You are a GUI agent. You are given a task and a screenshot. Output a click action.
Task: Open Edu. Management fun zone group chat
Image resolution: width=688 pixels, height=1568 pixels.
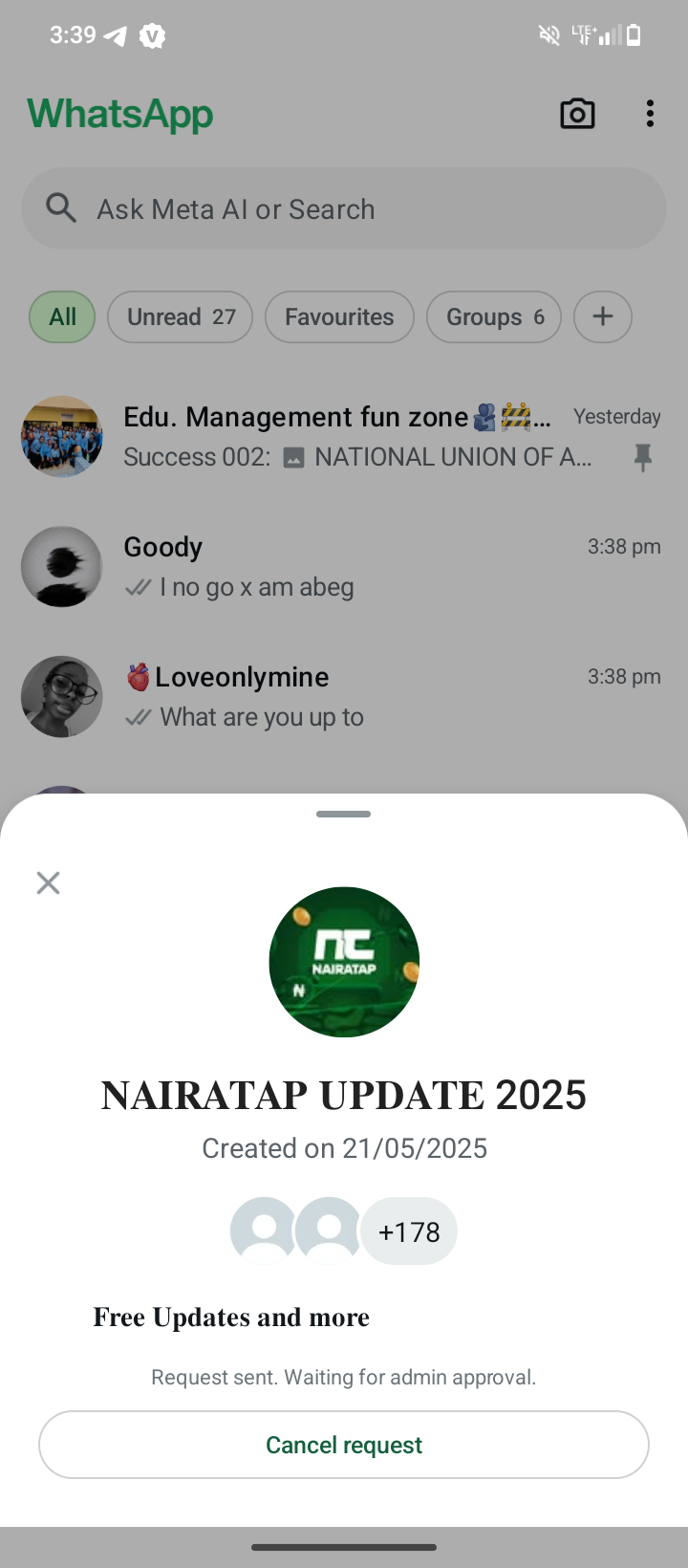tap(344, 437)
